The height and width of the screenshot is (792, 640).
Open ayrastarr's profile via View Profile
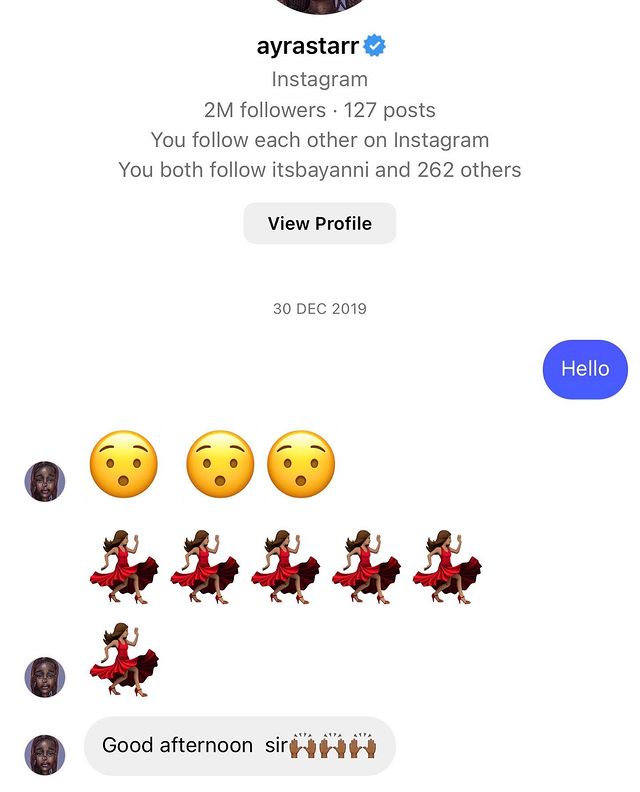pyautogui.click(x=319, y=223)
